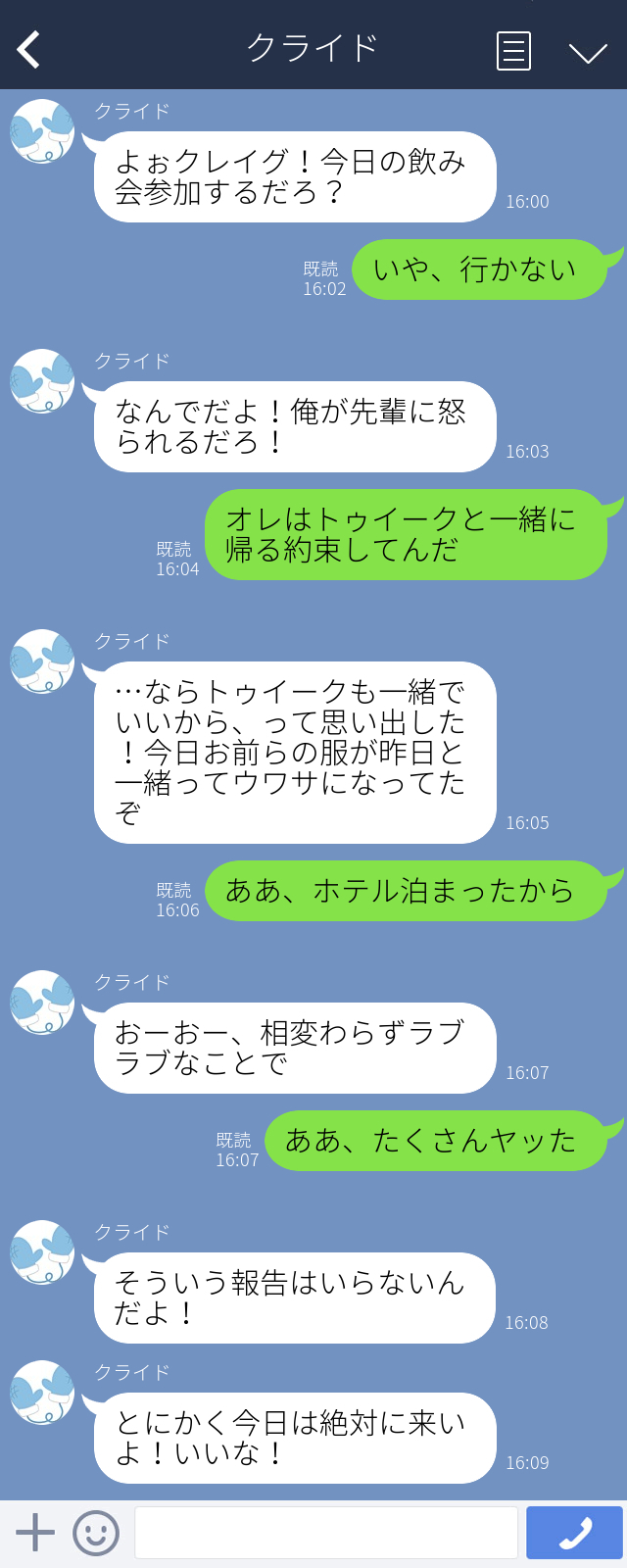Image resolution: width=627 pixels, height=1568 pixels.
Task: Focus the message text field
Action: click(x=325, y=1533)
